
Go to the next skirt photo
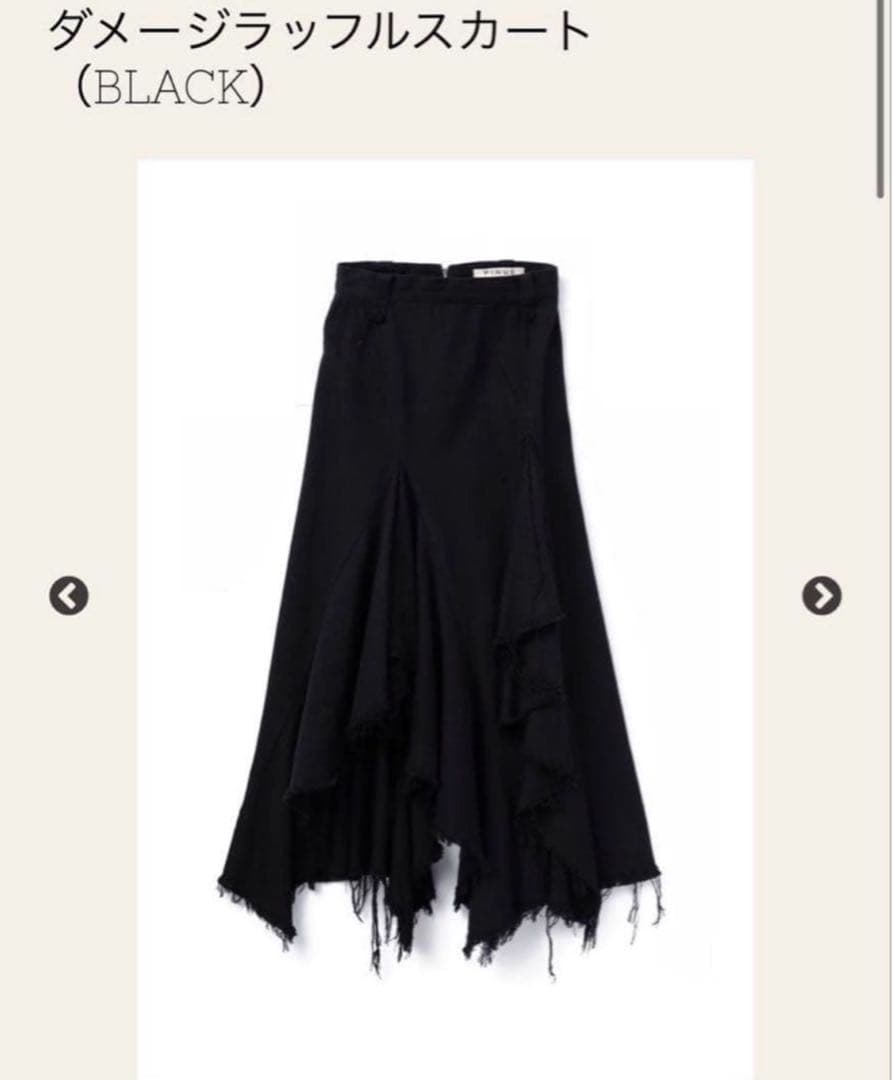point(821,596)
